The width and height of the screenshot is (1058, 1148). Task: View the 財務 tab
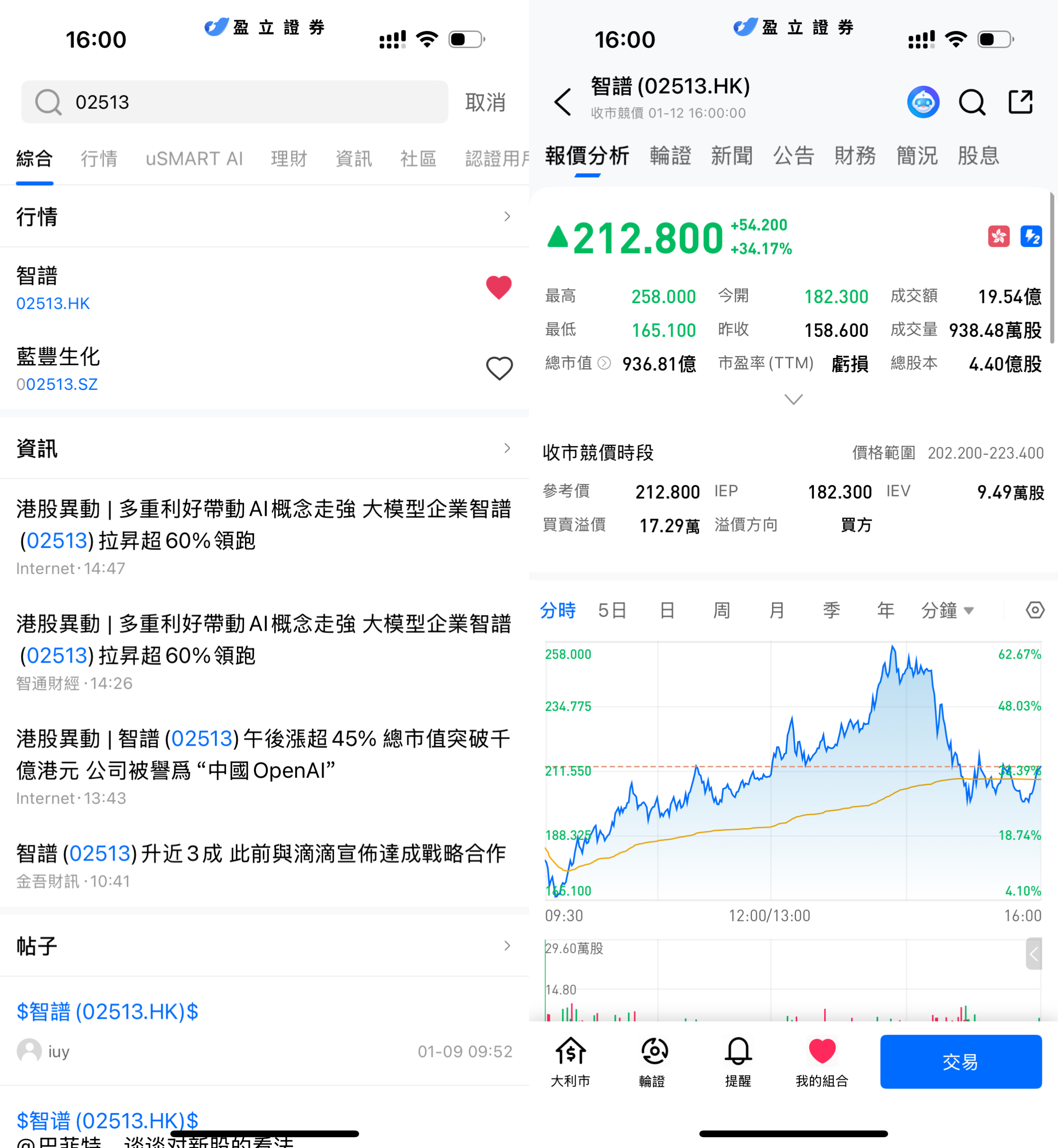854,156
